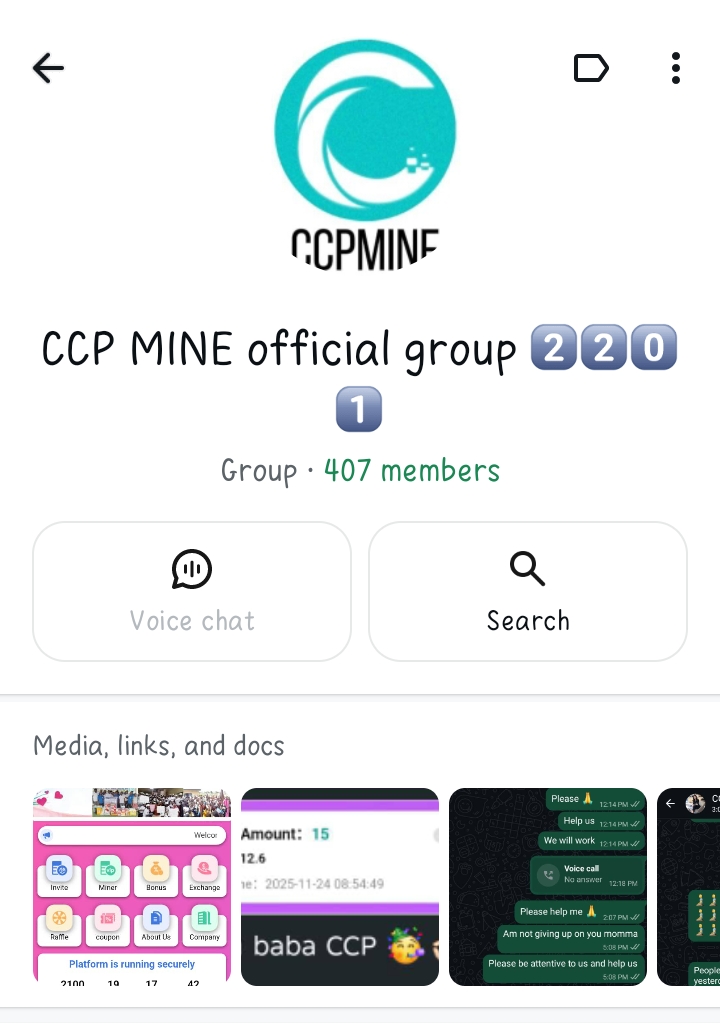Screen dimensions: 720x1029
Task: Tap the magnifier Search icon
Action: [527, 568]
